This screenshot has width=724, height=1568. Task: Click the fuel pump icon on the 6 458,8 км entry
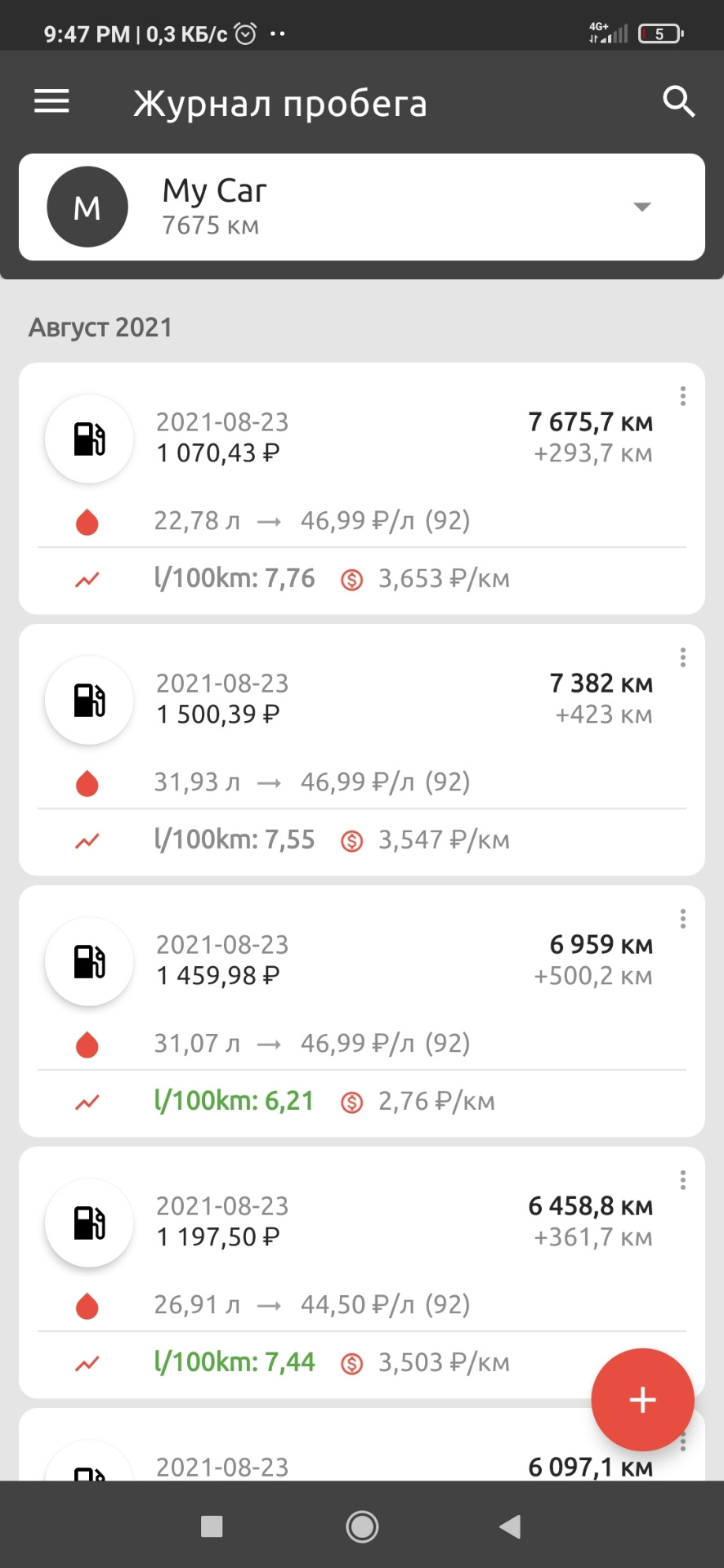point(88,1223)
